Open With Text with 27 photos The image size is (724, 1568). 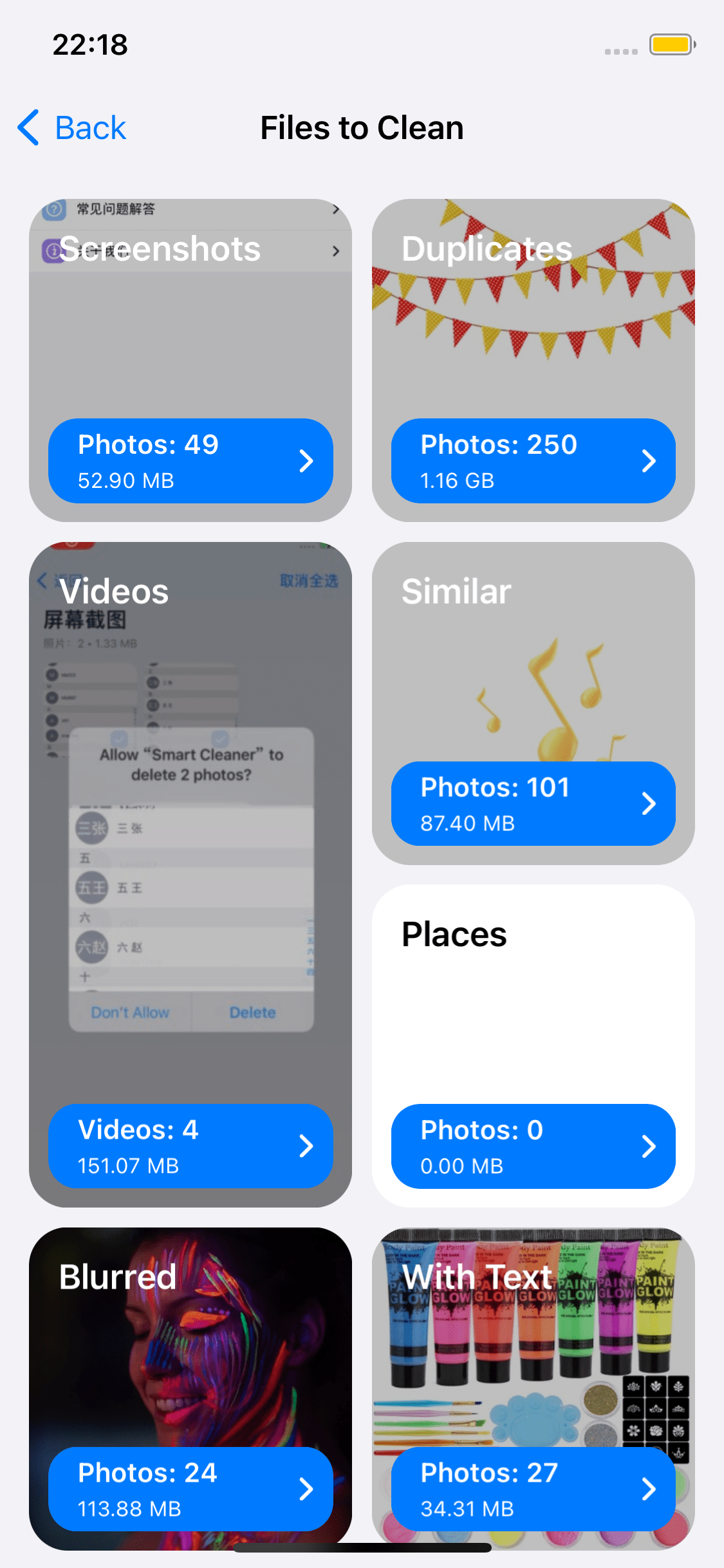click(x=534, y=1489)
